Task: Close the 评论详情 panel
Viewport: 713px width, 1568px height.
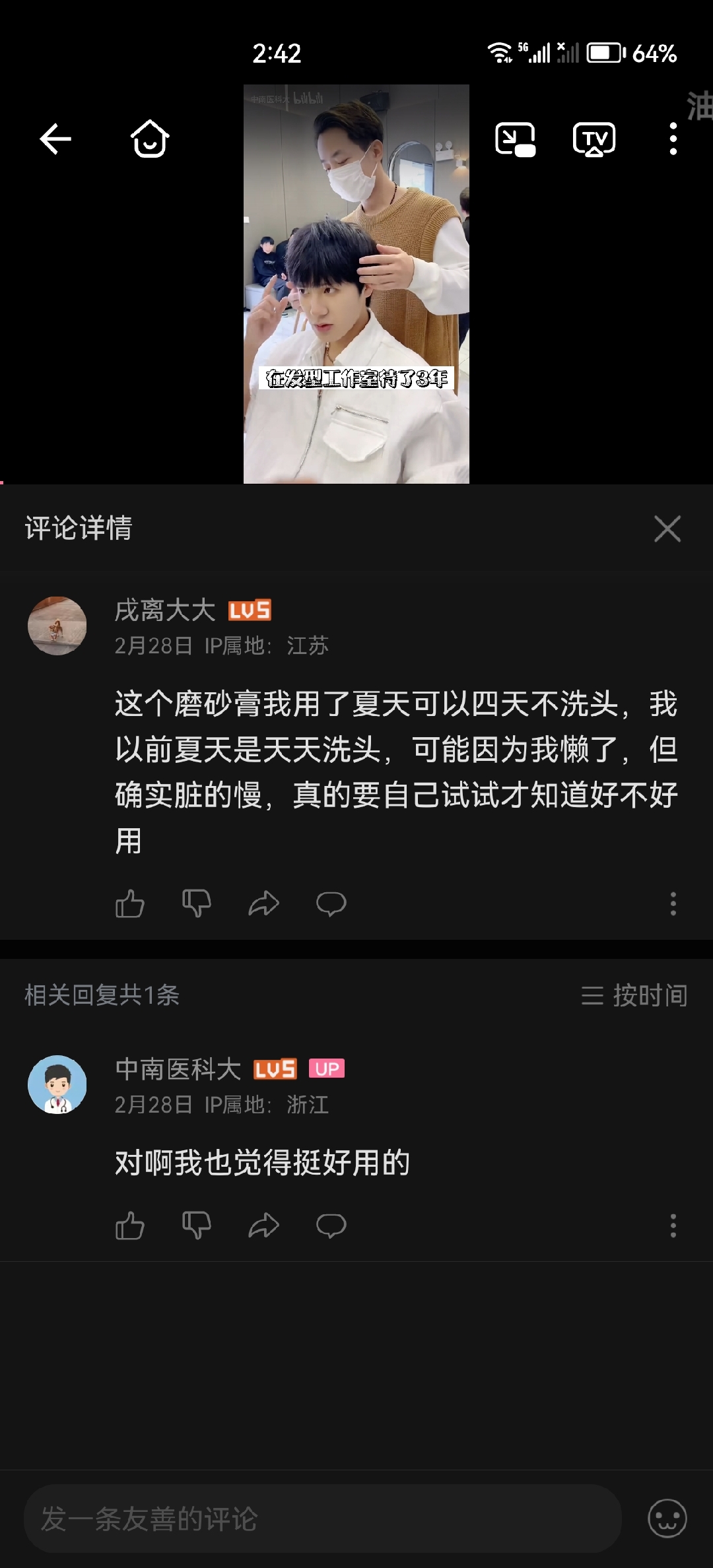Action: 667,529
